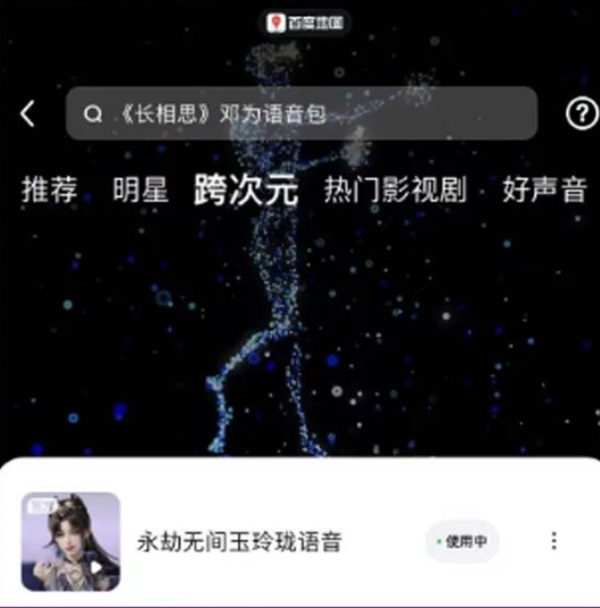Switch to the 明星 tab
Image resolution: width=600 pixels, height=608 pixels.
click(x=140, y=190)
